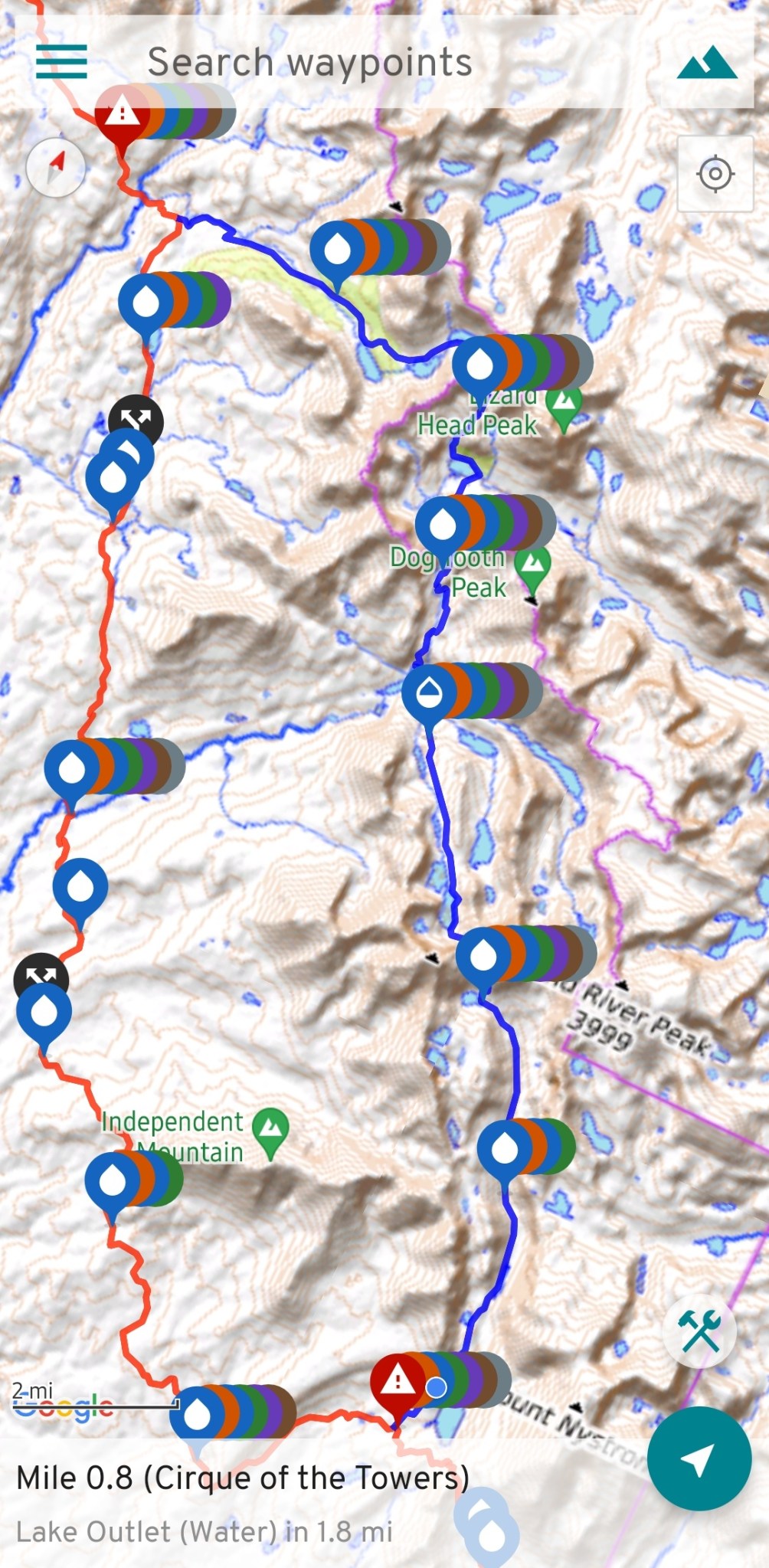
Task: Tap the Search waypoints field
Action: click(x=309, y=63)
